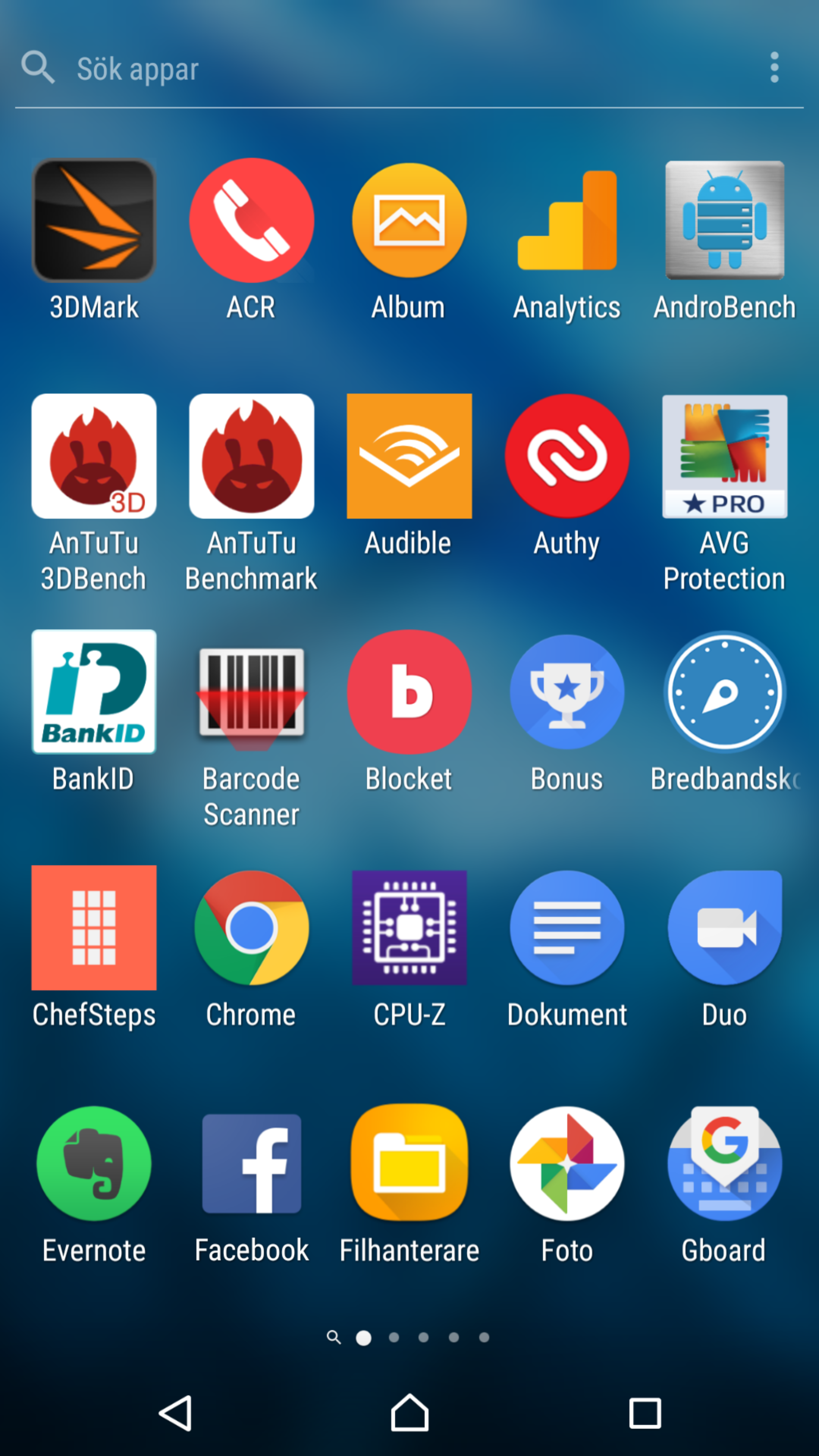Open AVG Protection

pos(725,456)
